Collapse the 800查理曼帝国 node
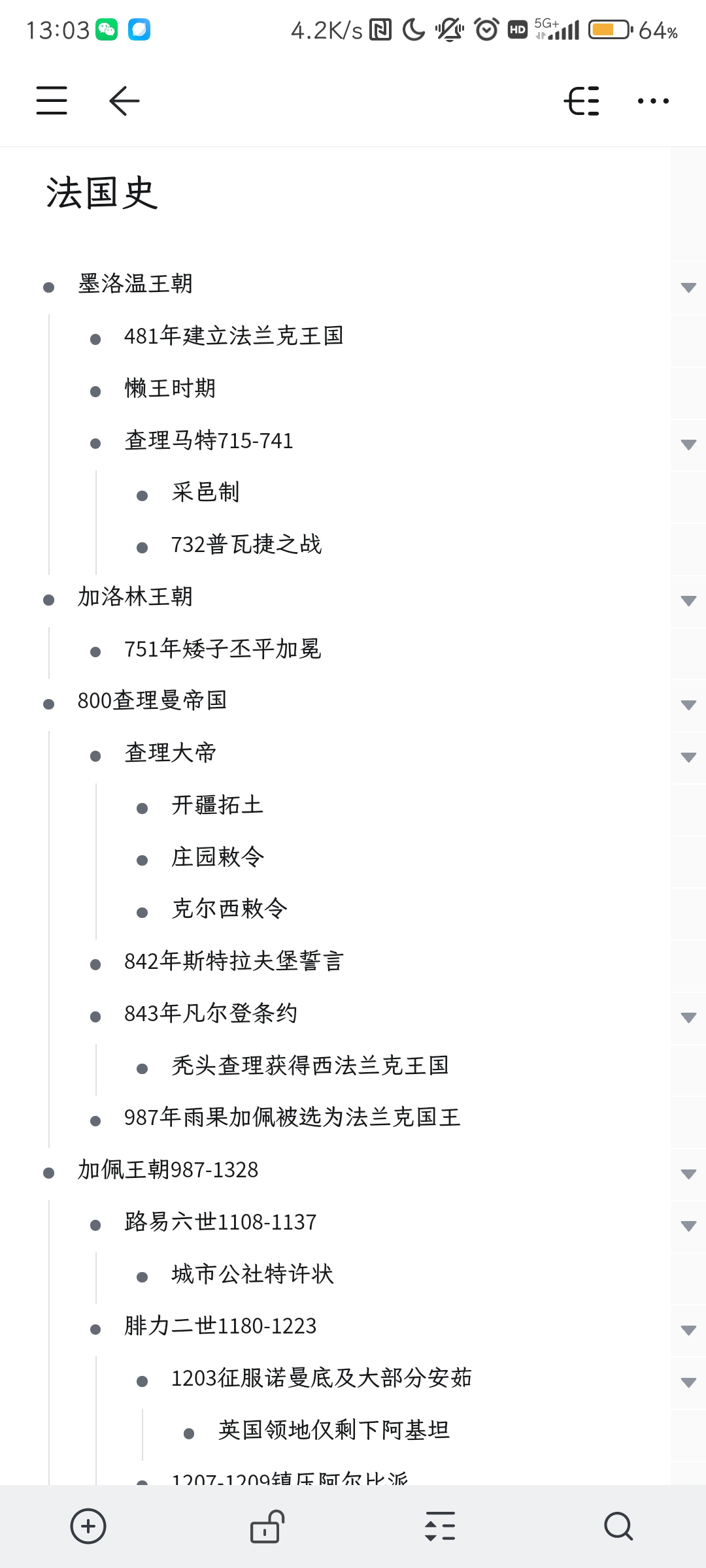 click(x=688, y=704)
